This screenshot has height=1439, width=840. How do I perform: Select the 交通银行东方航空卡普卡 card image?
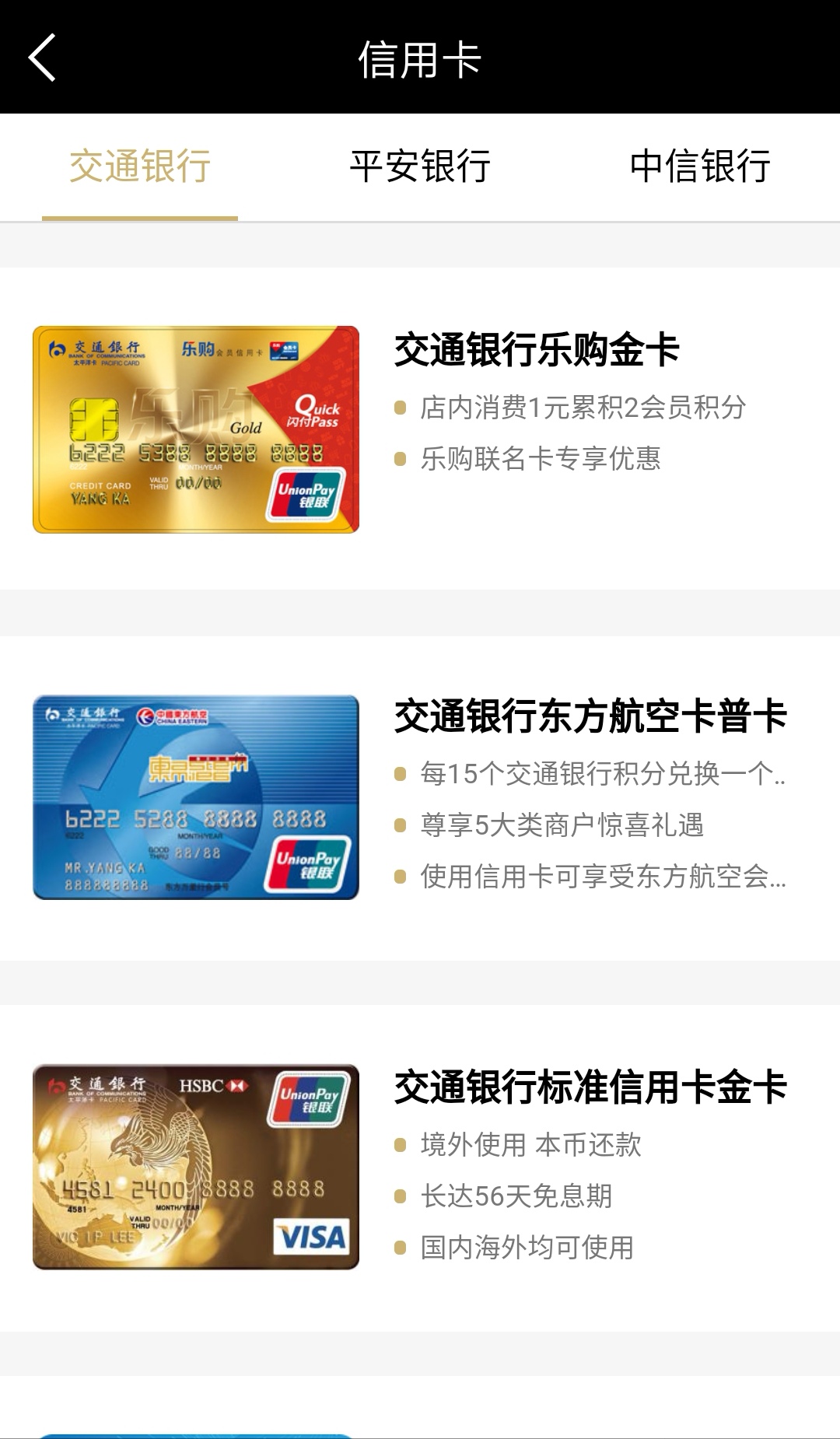pos(196,797)
